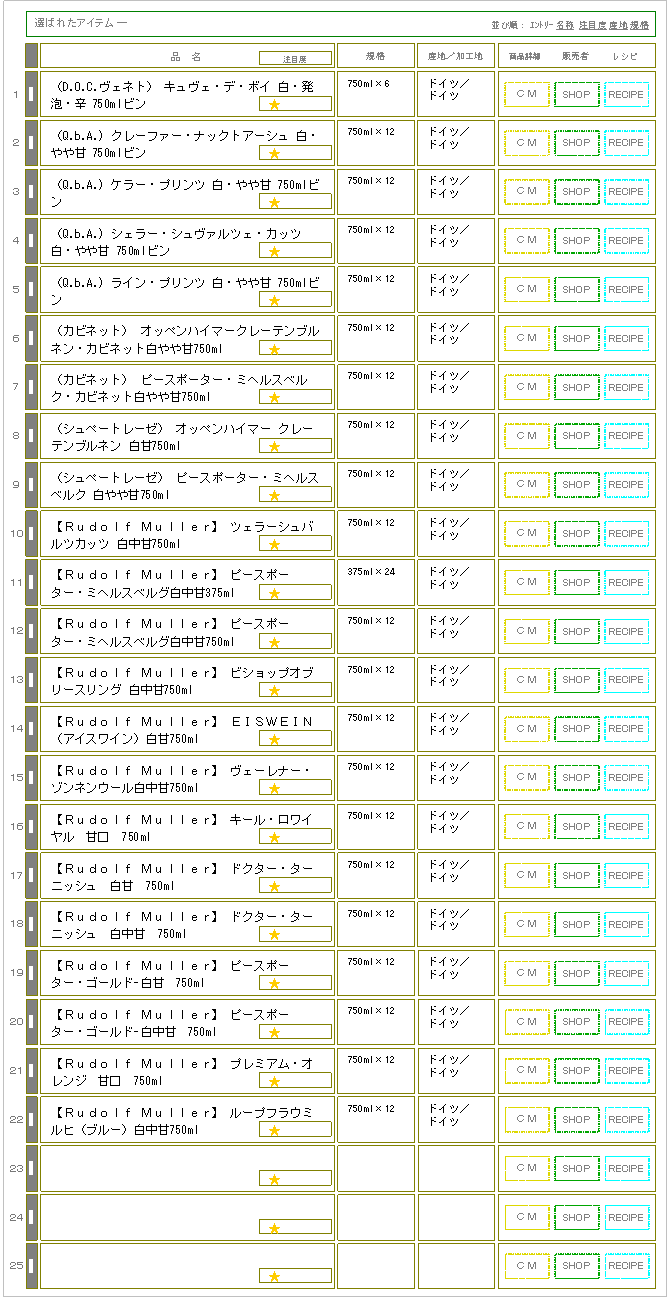The image size is (668, 1298).
Task: Open SHOP for ピースポーター・ミヘルスベルグ 375ml
Action: tap(576, 582)
